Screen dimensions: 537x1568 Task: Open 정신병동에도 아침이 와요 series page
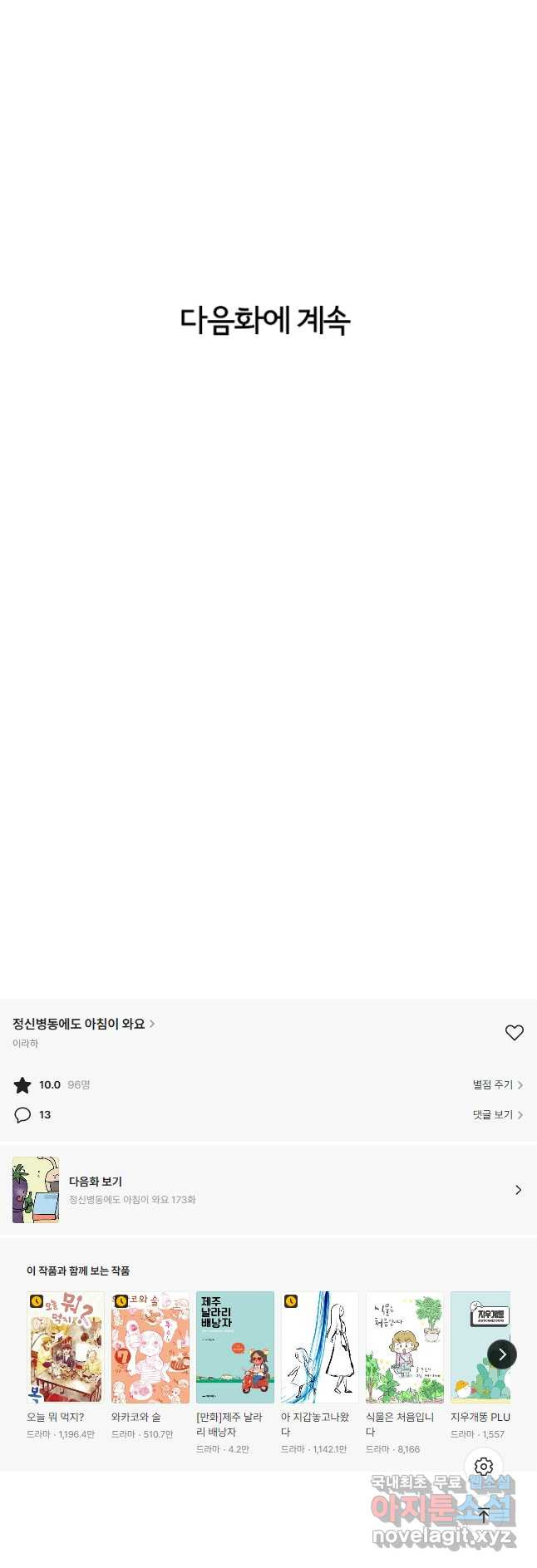click(x=83, y=1024)
